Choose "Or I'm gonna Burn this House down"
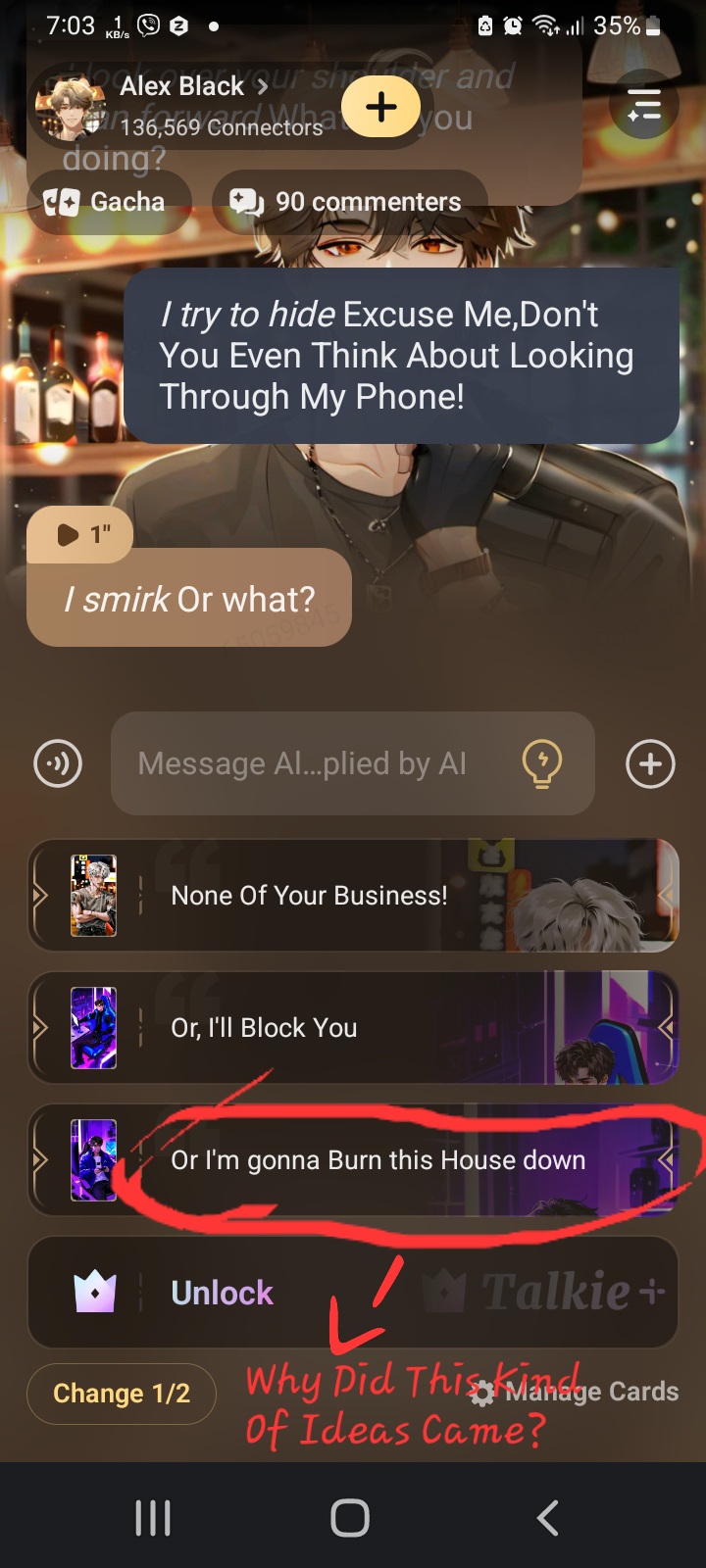This screenshot has width=706, height=1568. click(378, 1160)
